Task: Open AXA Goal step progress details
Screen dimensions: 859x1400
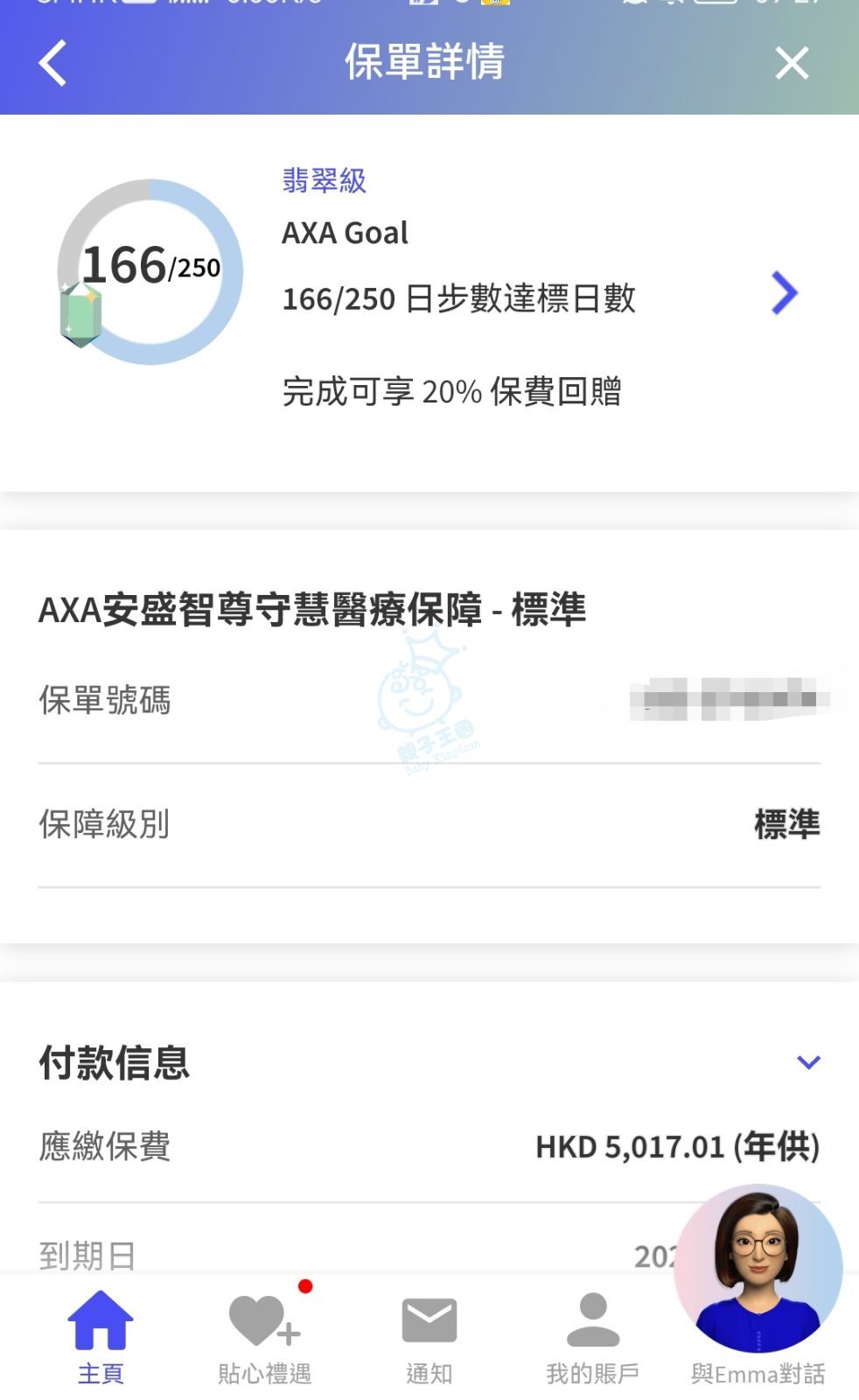Action: coord(784,293)
